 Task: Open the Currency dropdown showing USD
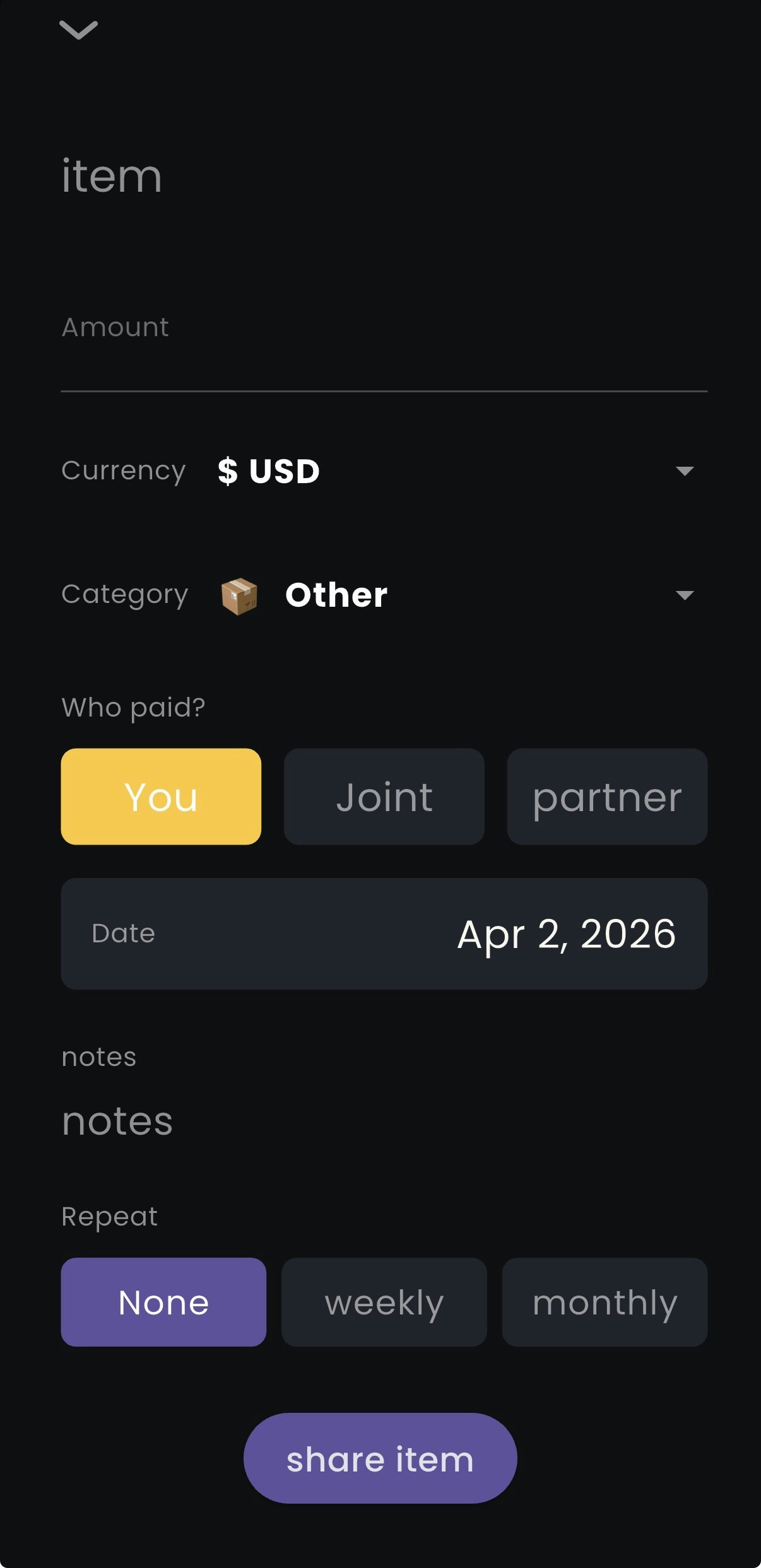click(x=454, y=471)
